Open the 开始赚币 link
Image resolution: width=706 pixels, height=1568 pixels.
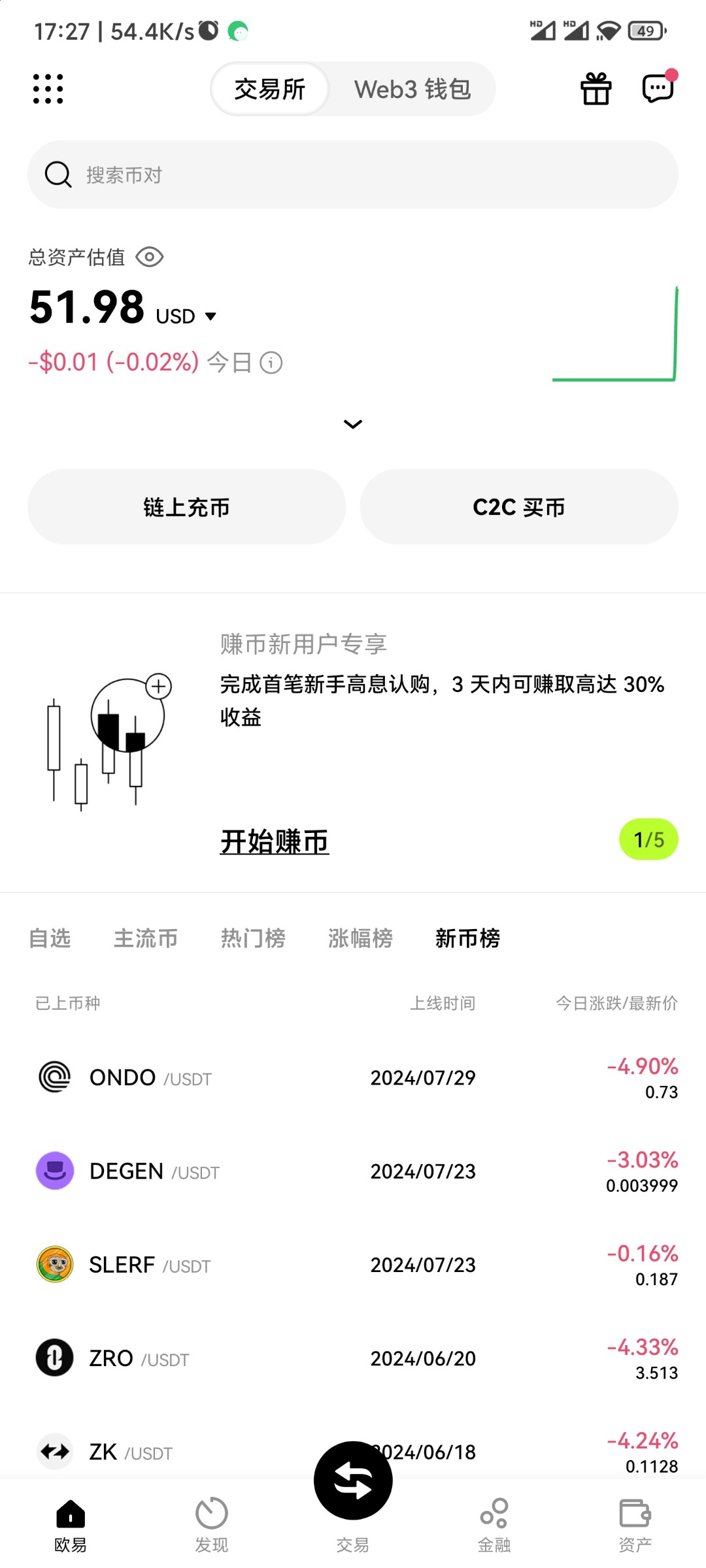(275, 841)
